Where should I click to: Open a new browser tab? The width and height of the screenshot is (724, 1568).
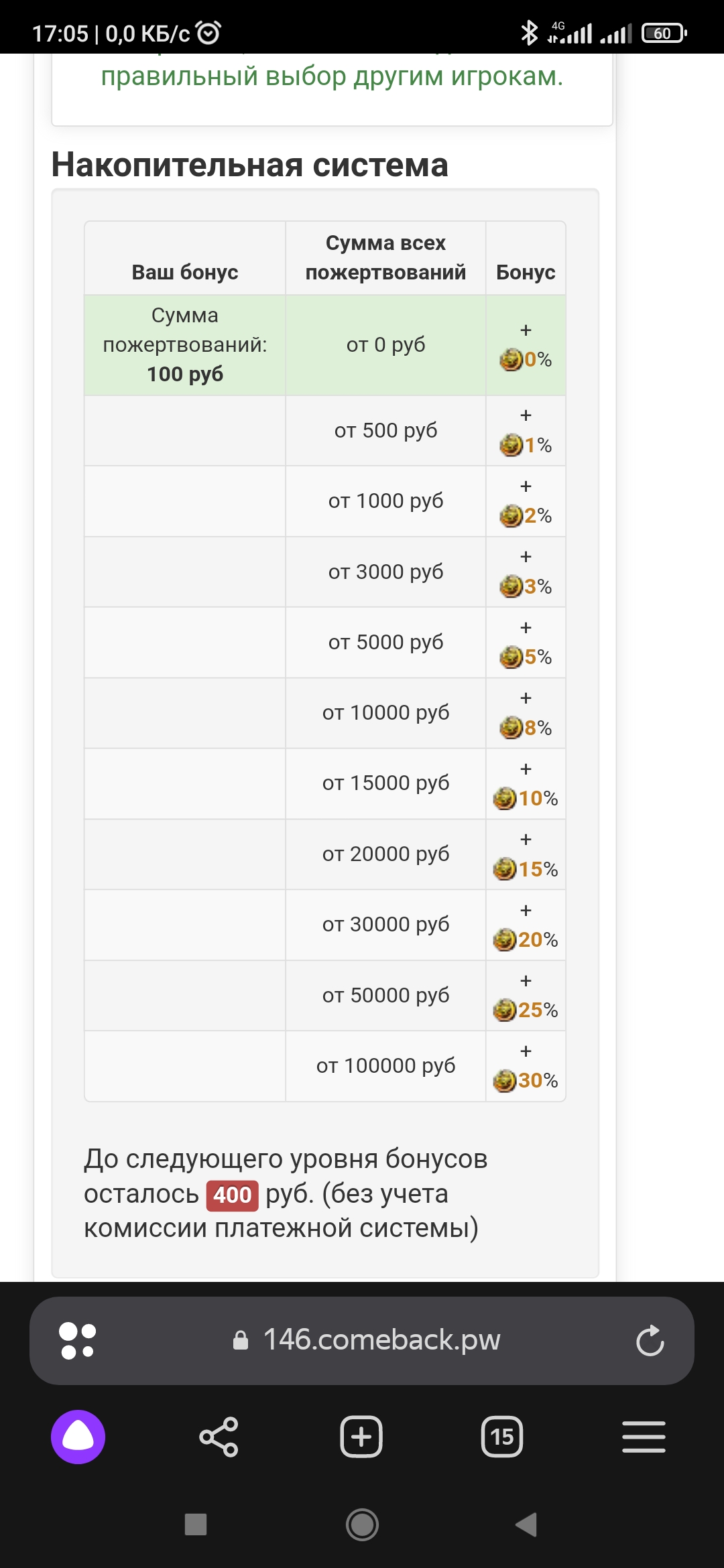coord(361,1437)
